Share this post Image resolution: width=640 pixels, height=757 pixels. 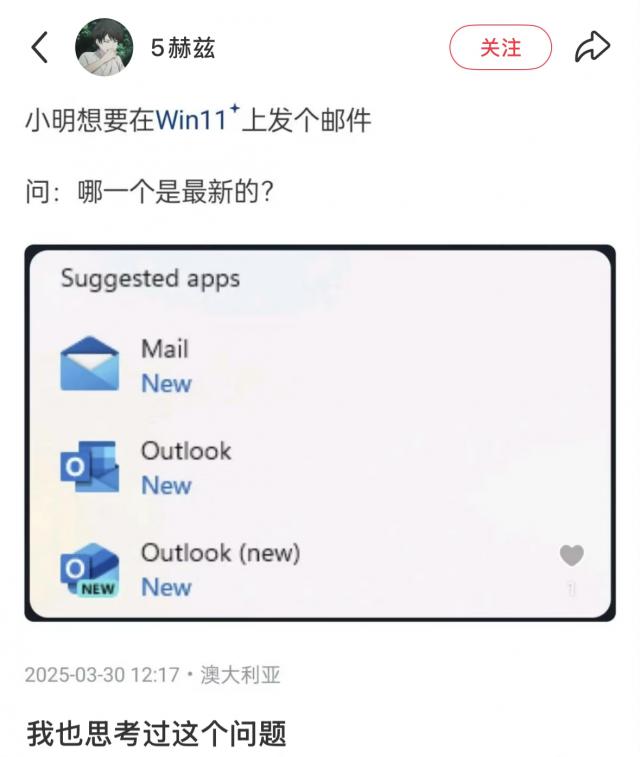click(592, 47)
